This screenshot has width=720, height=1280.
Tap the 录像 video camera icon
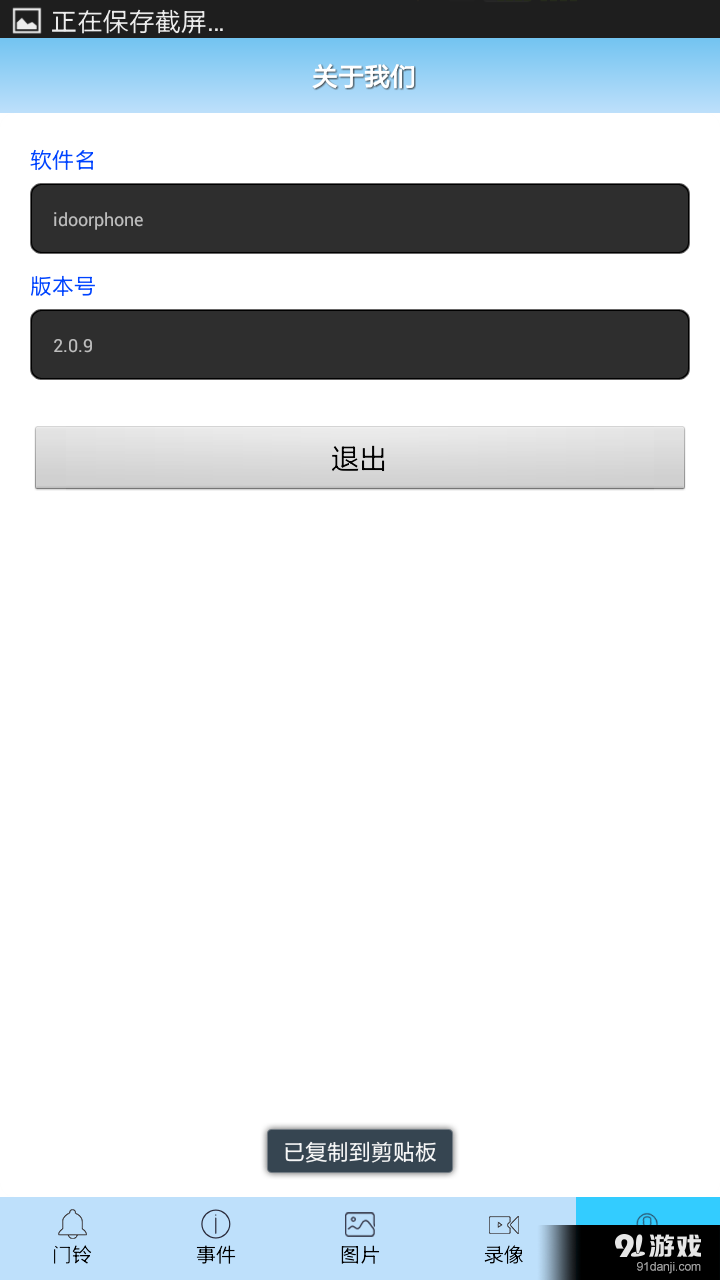pos(502,1222)
